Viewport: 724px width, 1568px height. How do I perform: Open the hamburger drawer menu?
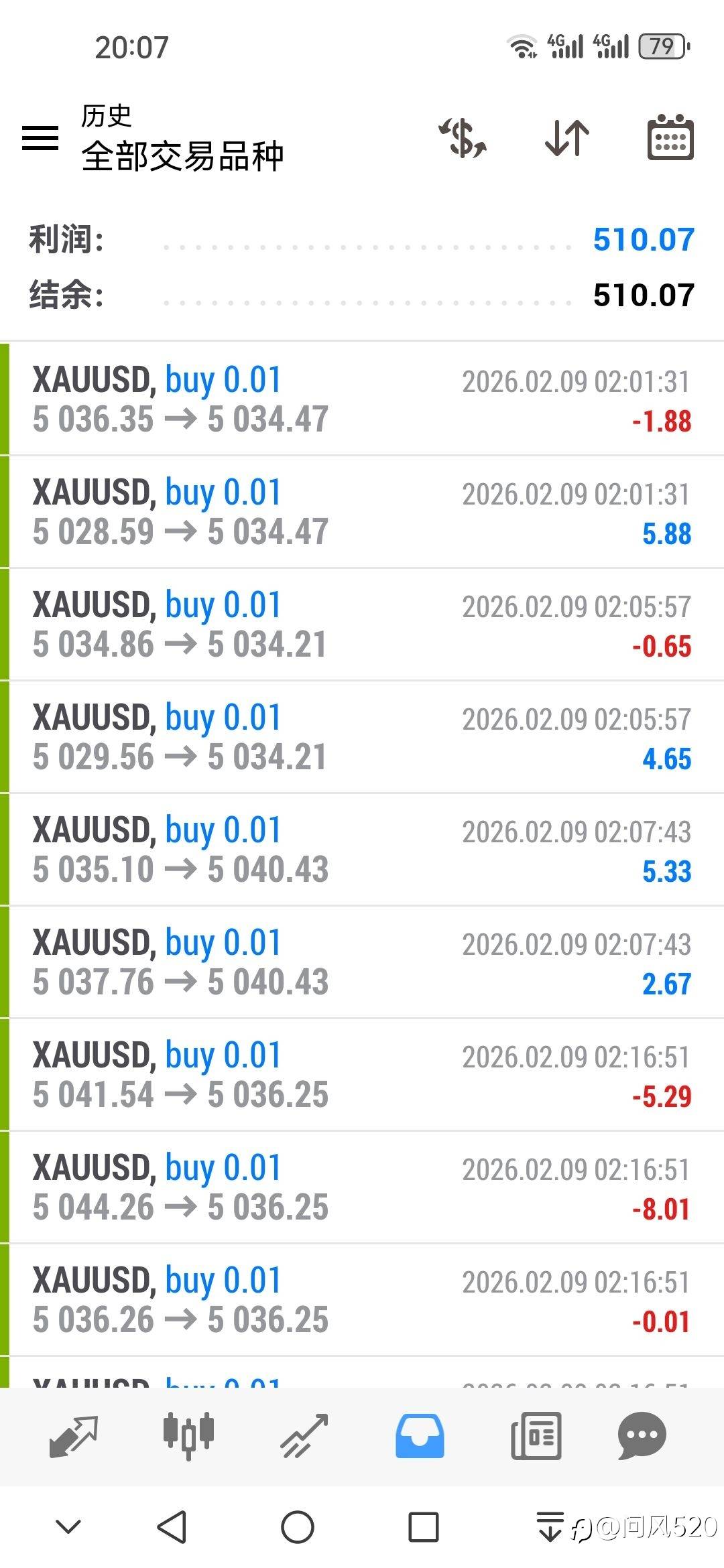(x=40, y=137)
